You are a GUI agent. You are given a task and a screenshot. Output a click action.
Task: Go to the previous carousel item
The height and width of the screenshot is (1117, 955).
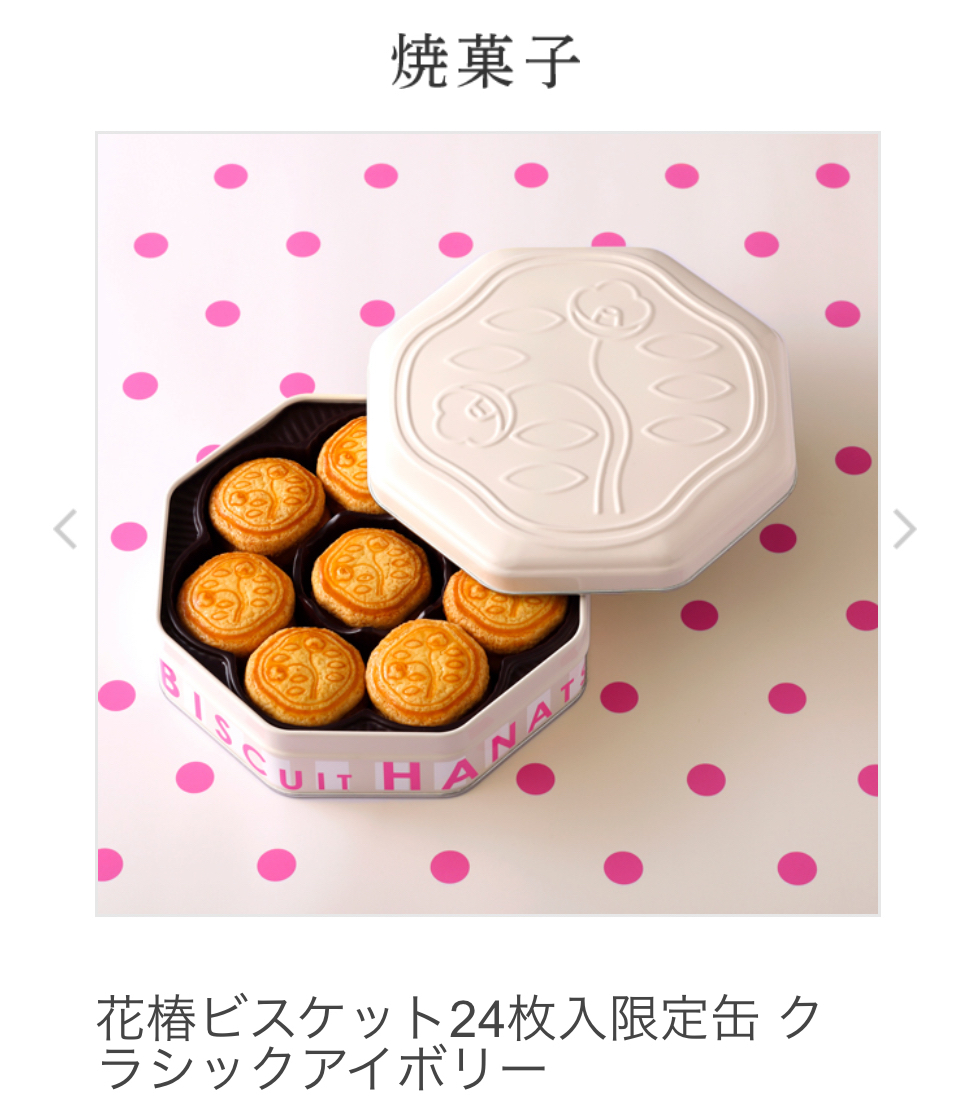point(65,529)
